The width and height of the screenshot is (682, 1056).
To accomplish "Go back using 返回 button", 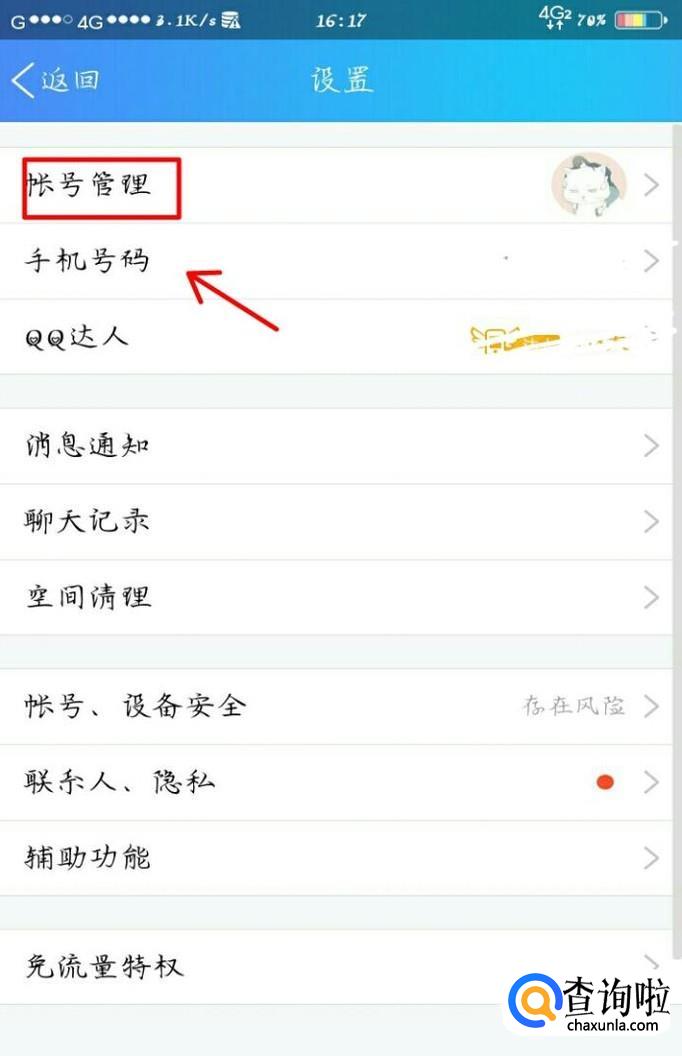I will tap(56, 80).
